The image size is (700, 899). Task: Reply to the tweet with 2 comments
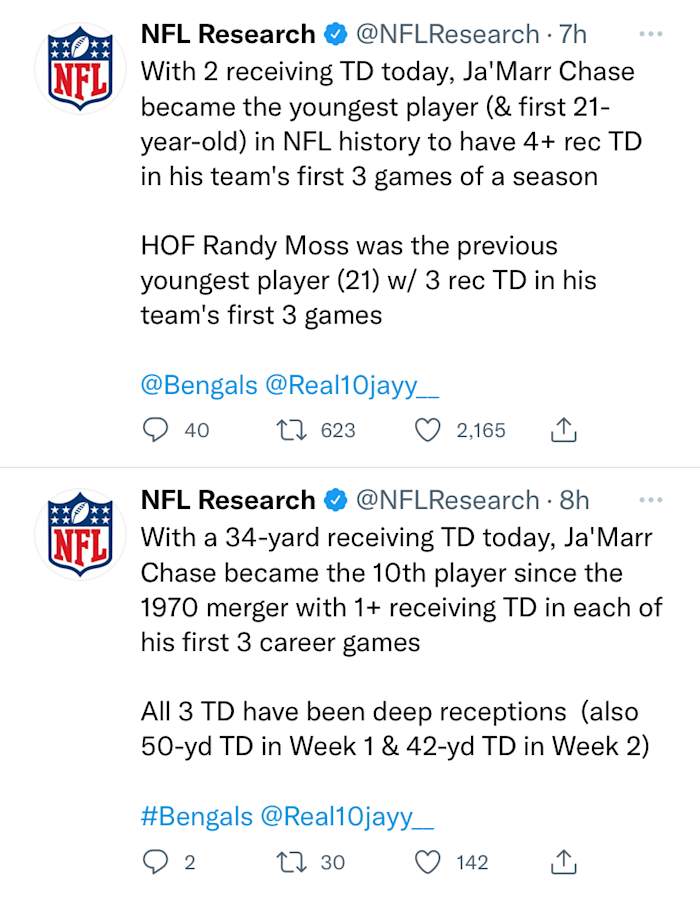click(x=156, y=861)
